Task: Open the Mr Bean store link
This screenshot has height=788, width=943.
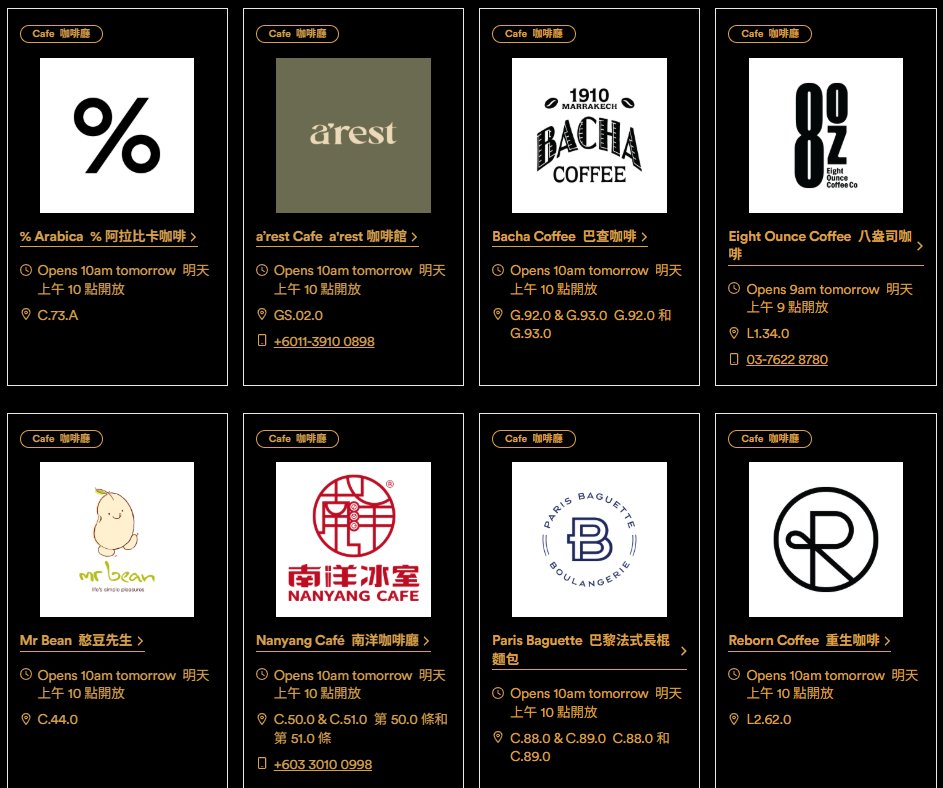Action: [x=81, y=640]
